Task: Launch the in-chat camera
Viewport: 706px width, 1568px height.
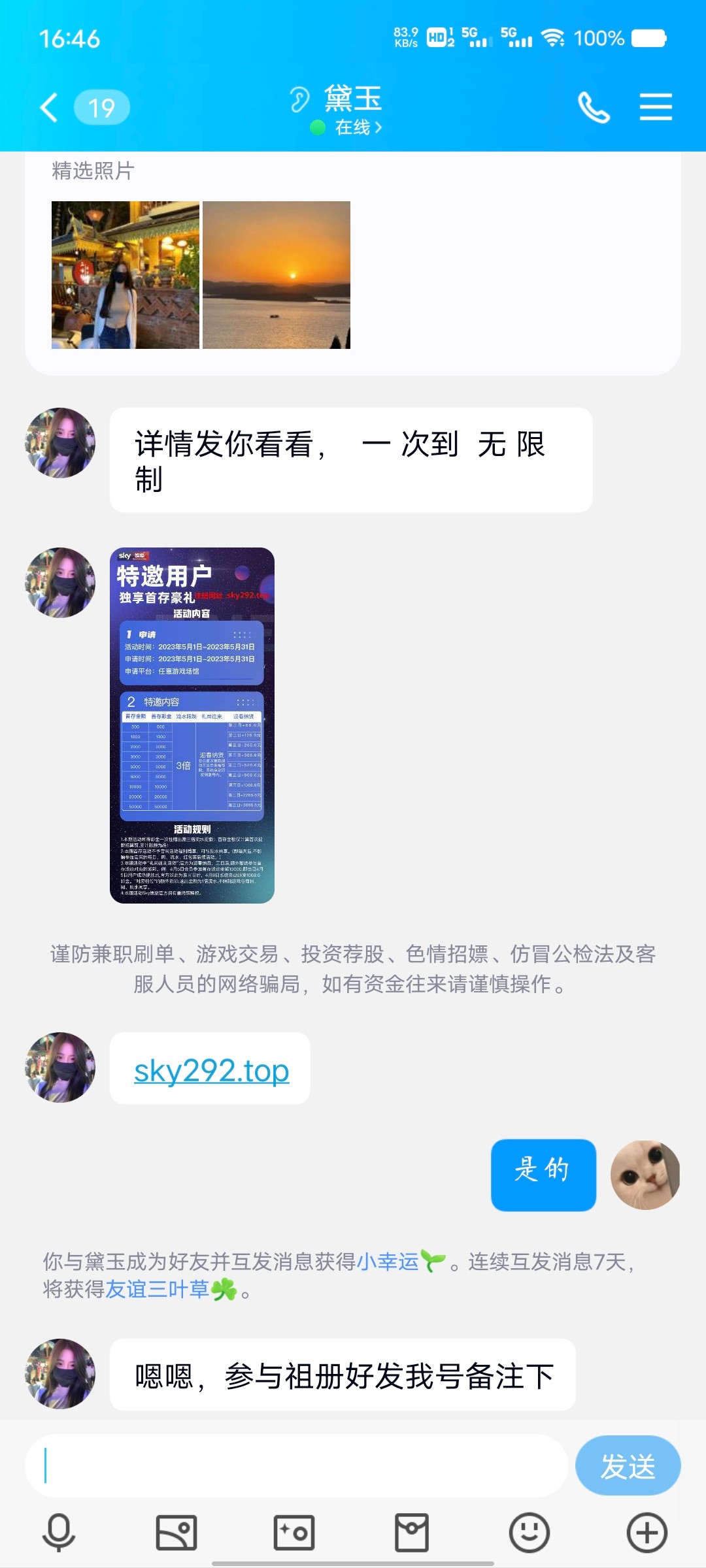Action: 294,1532
